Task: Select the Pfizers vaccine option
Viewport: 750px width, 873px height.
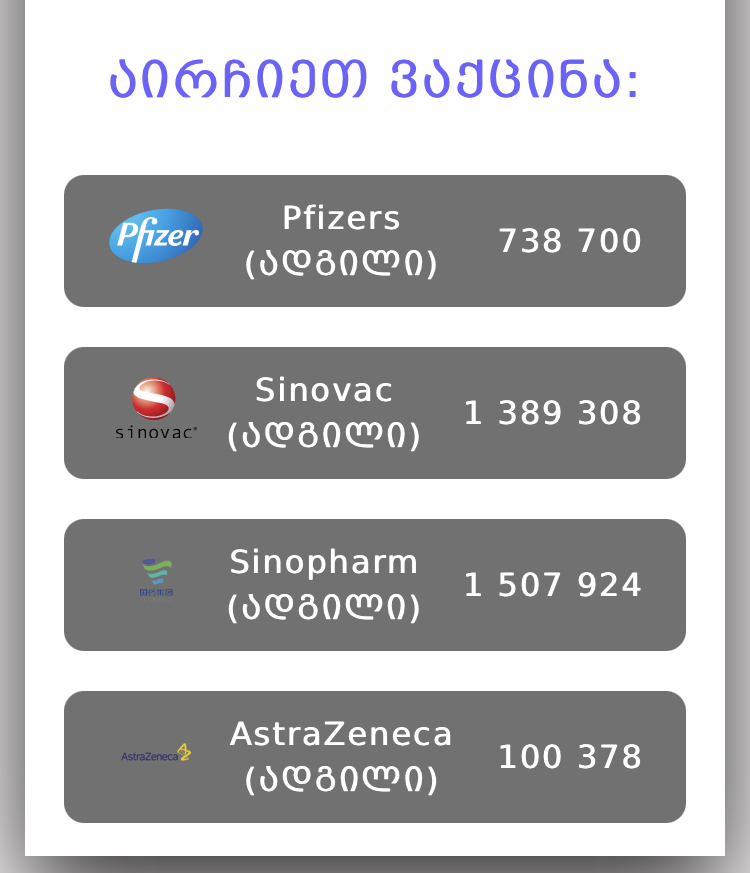Action: click(x=375, y=241)
